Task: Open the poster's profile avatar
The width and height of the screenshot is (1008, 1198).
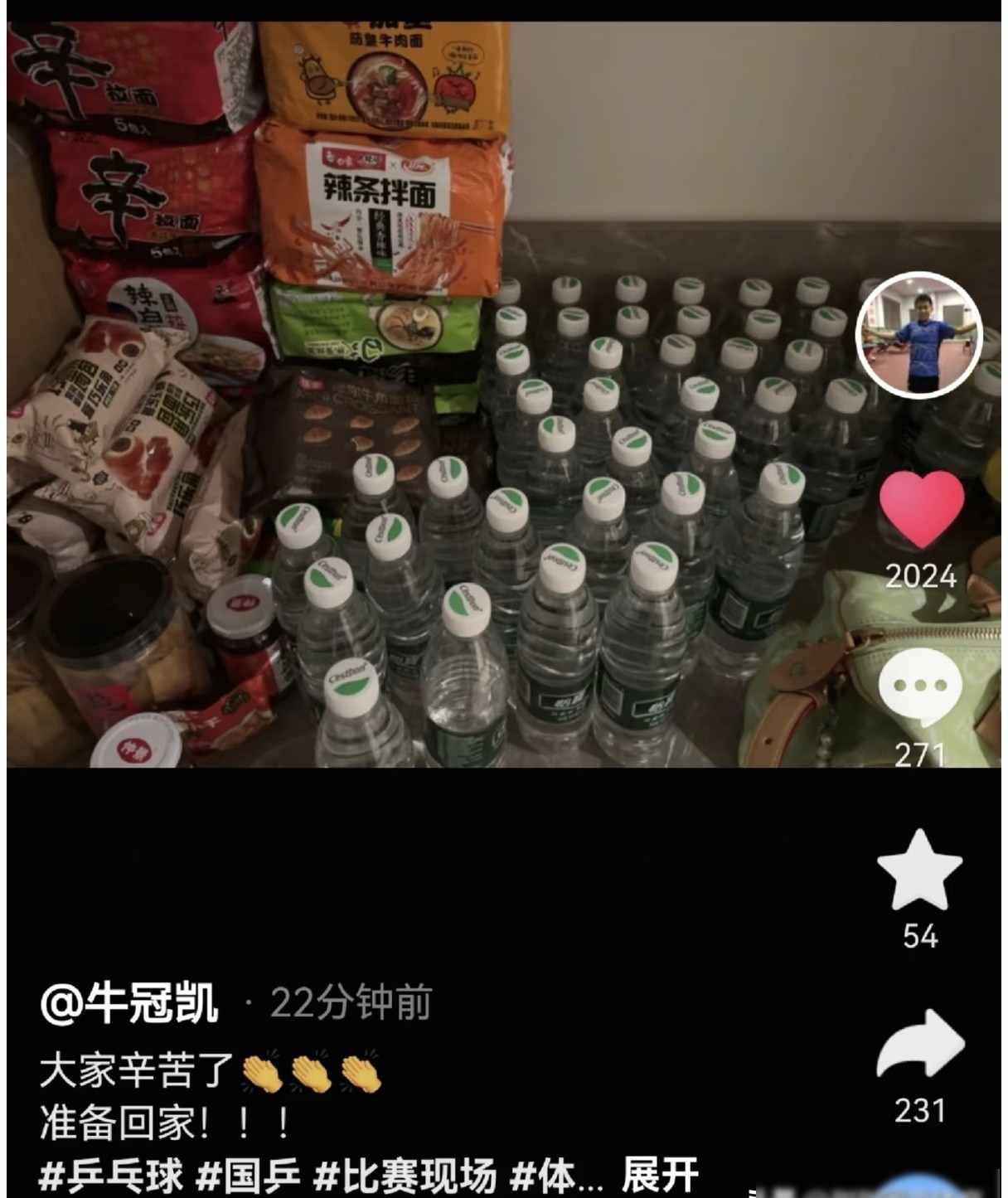Action: pyautogui.click(x=918, y=337)
